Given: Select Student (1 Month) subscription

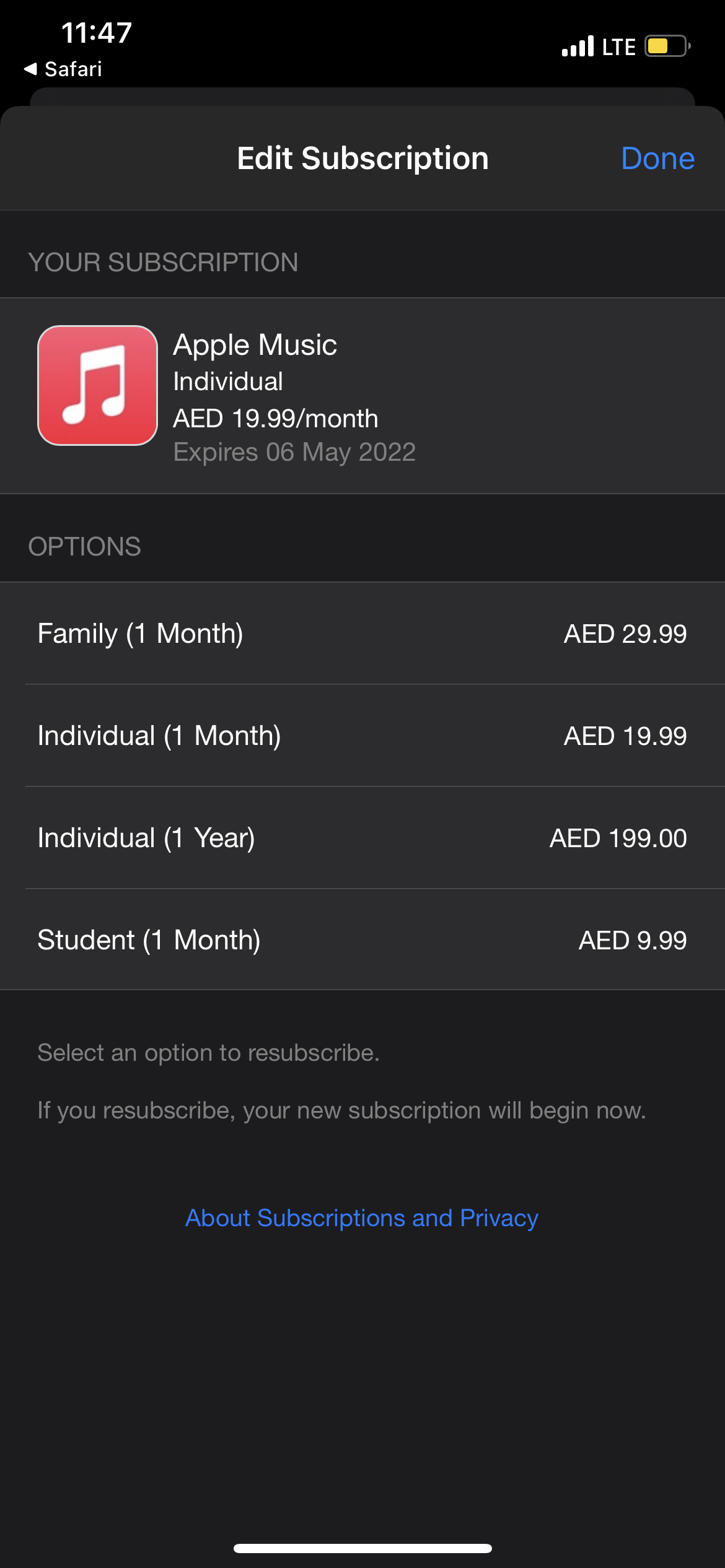Looking at the screenshot, I should (x=362, y=940).
